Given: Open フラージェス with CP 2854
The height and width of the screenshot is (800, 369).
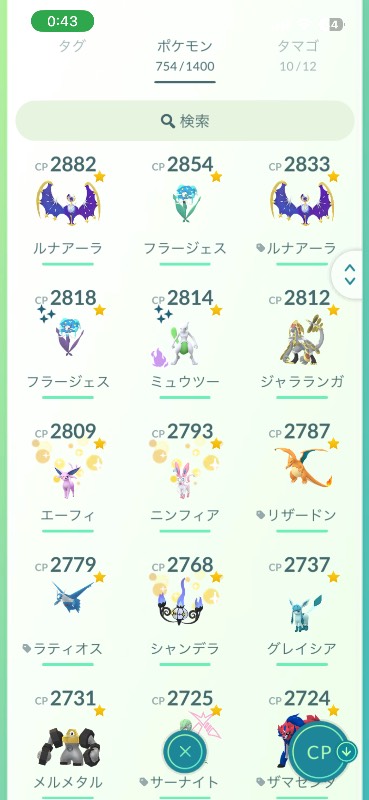Looking at the screenshot, I should (x=185, y=210).
